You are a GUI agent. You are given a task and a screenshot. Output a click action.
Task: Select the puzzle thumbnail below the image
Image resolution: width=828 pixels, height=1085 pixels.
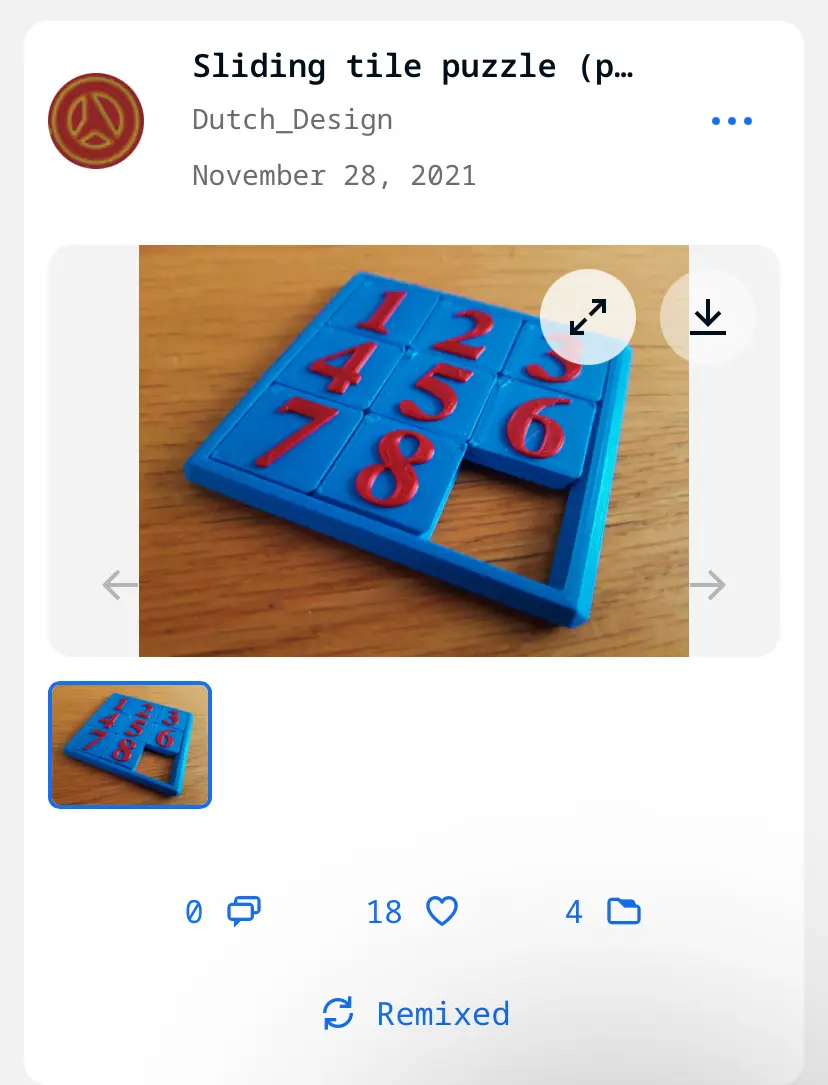tap(130, 745)
